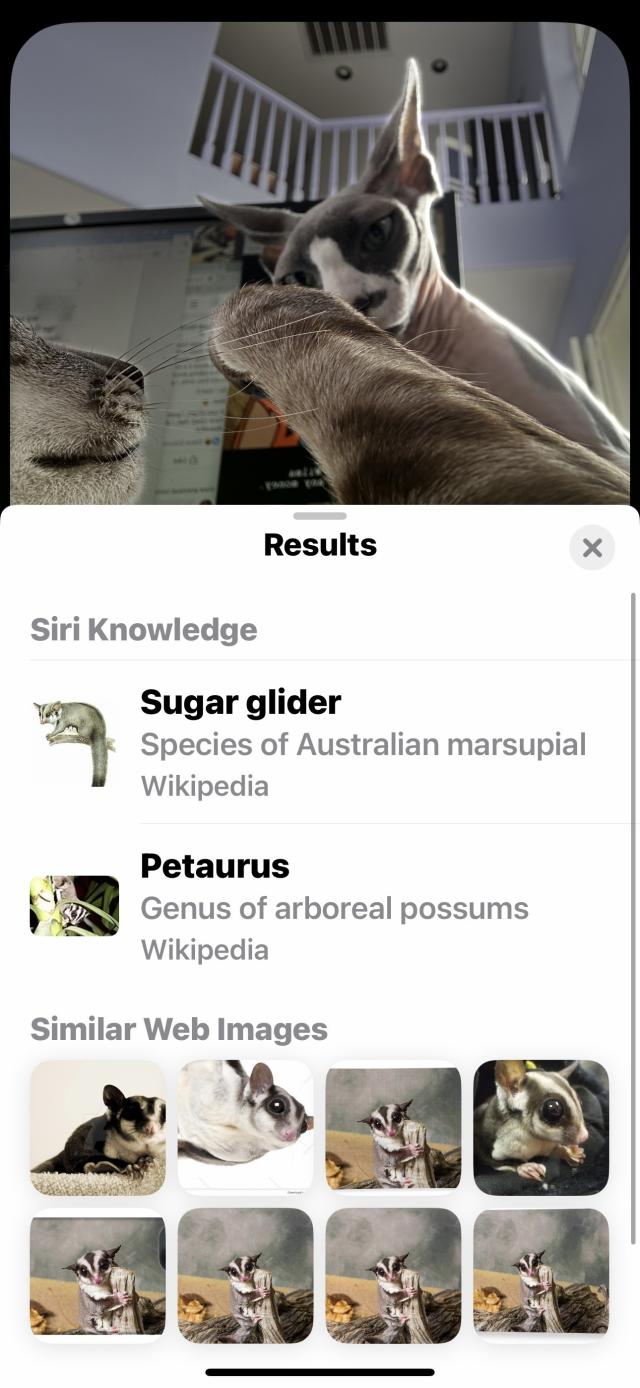View the white glider on white background image
This screenshot has width=640, height=1388.
tap(245, 1127)
